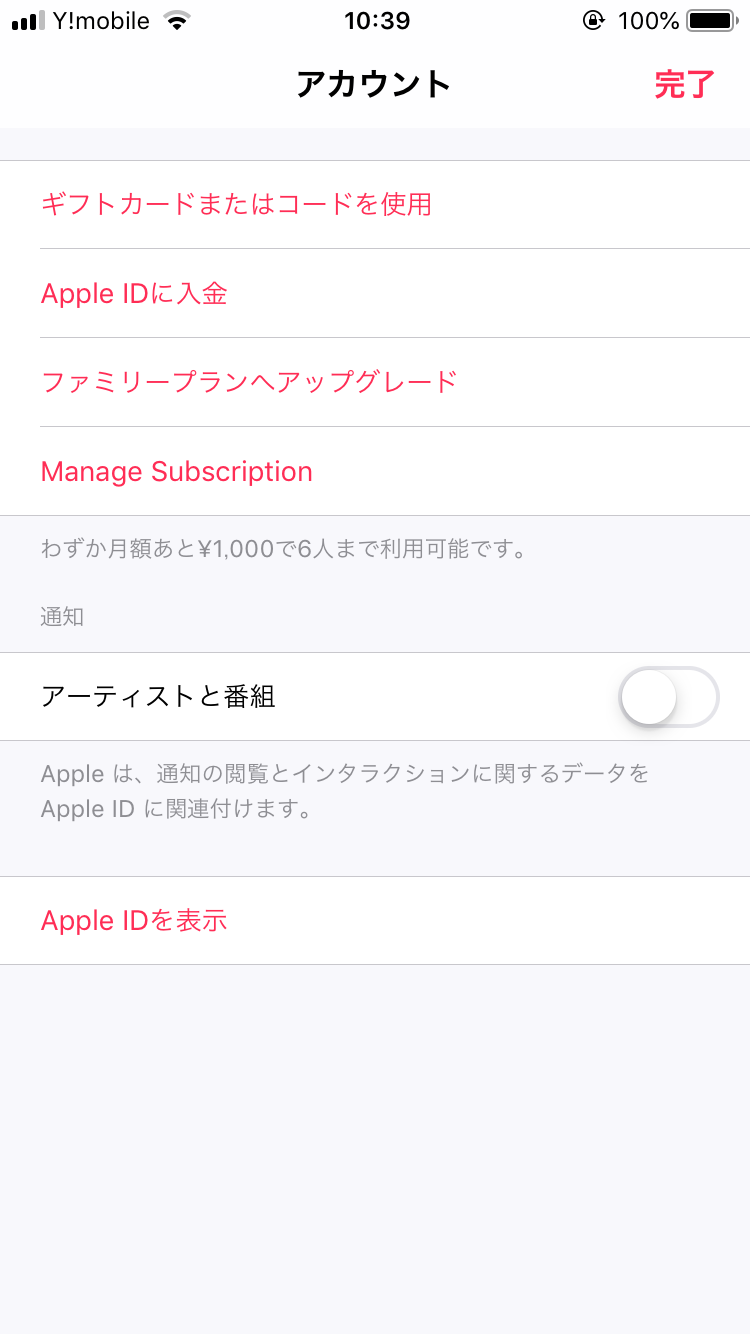Open Manage Subscription

click(177, 472)
